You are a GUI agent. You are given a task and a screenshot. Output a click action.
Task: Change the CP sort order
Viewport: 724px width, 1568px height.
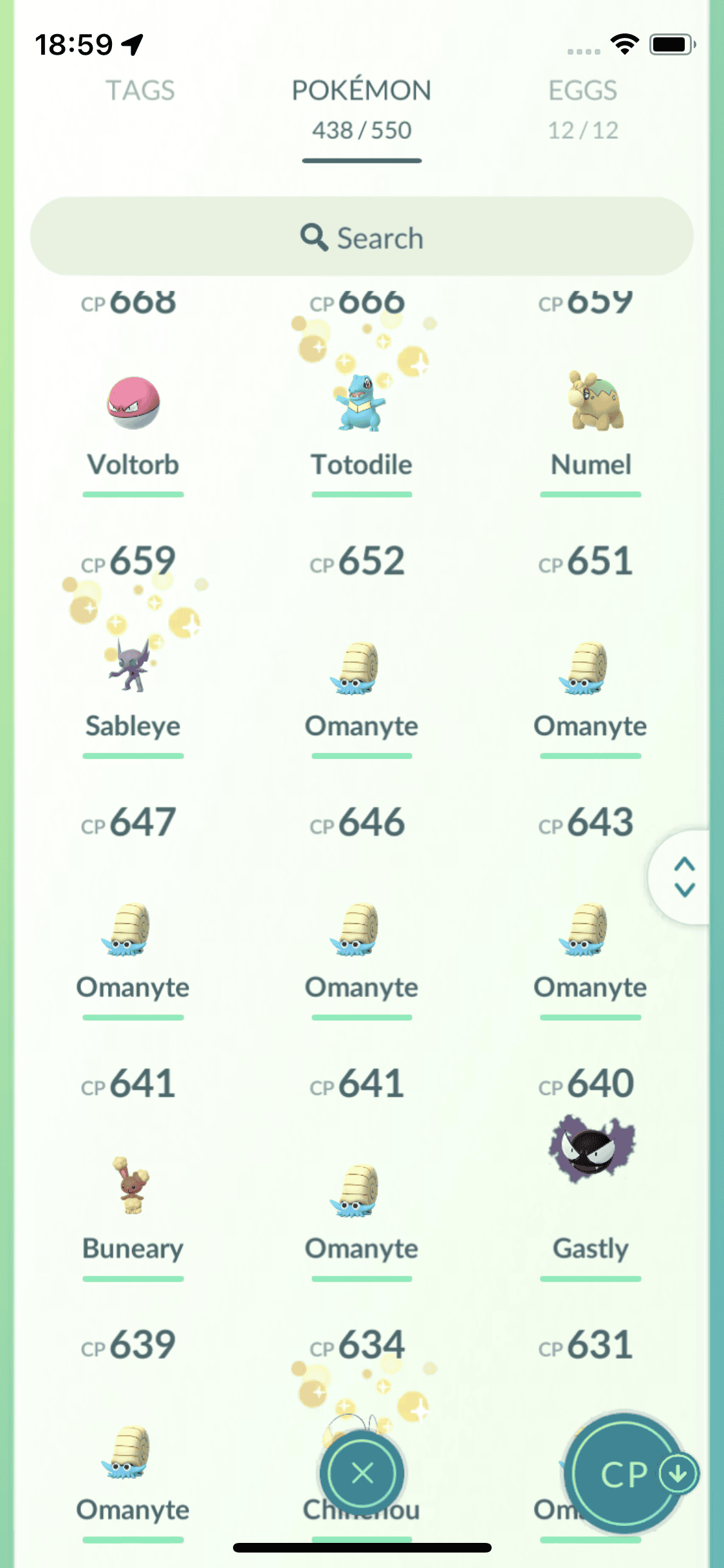(x=624, y=1474)
